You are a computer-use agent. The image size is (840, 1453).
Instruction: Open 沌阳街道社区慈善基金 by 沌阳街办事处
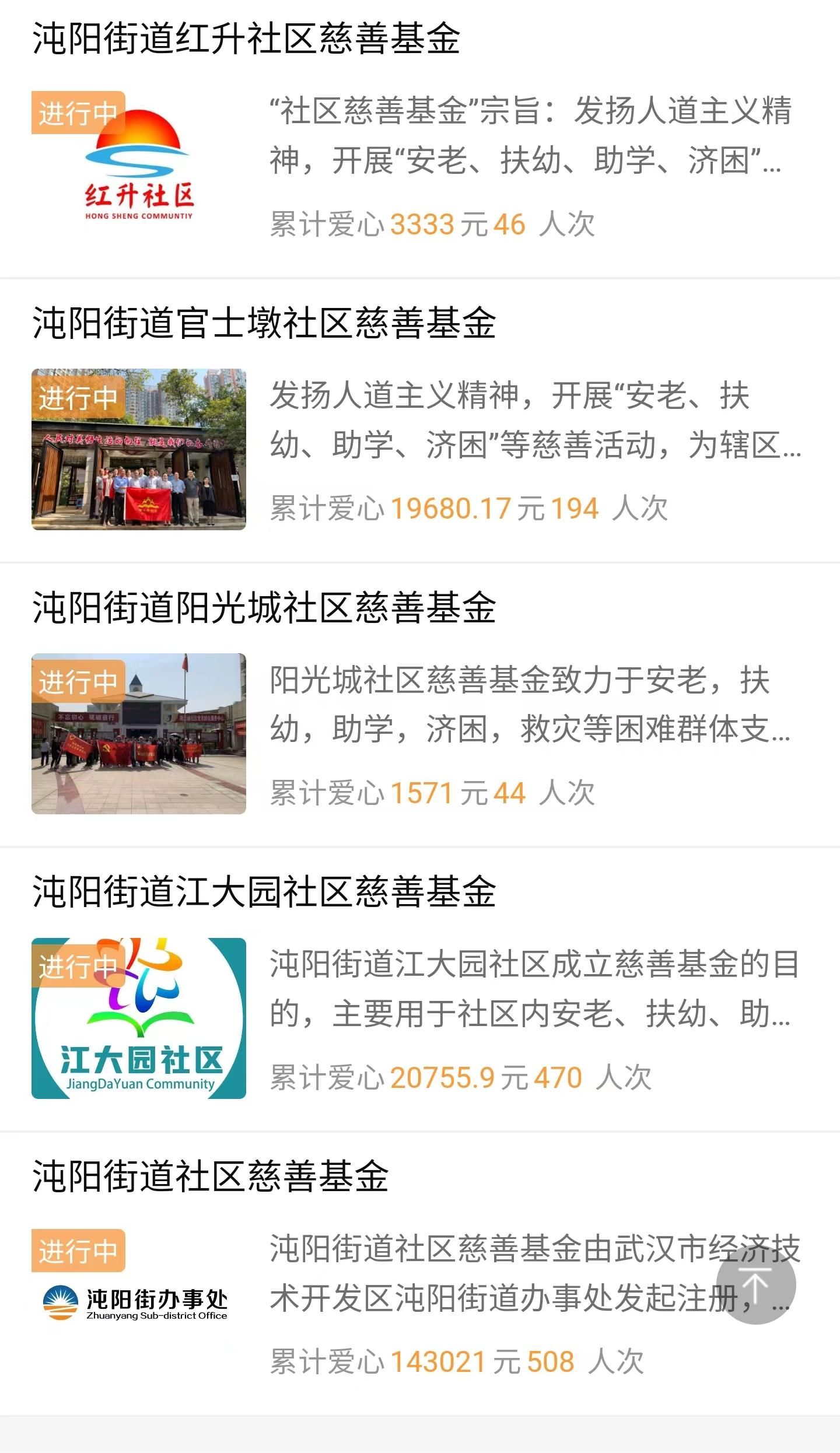click(210, 1177)
